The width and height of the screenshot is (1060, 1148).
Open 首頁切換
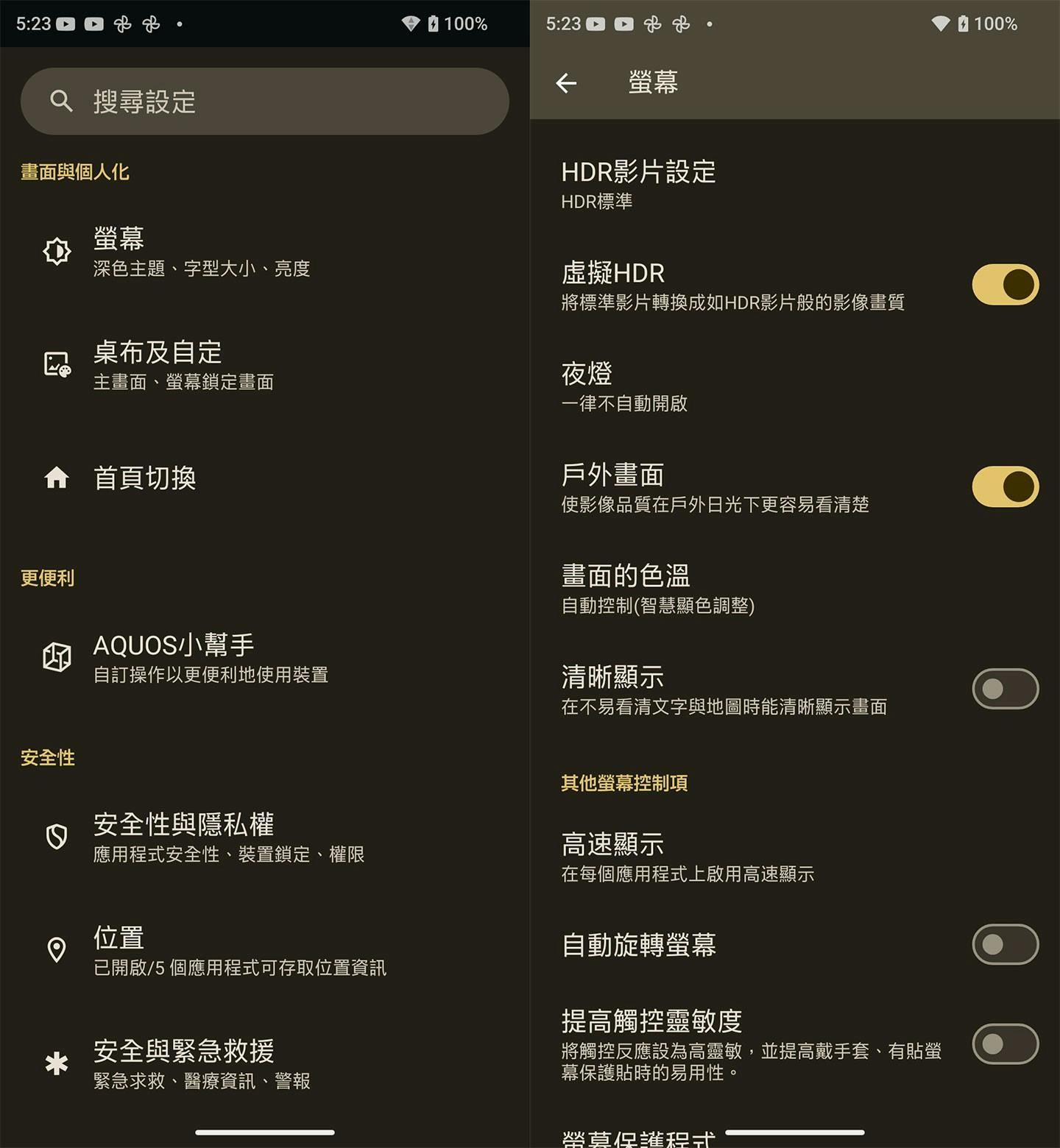145,478
